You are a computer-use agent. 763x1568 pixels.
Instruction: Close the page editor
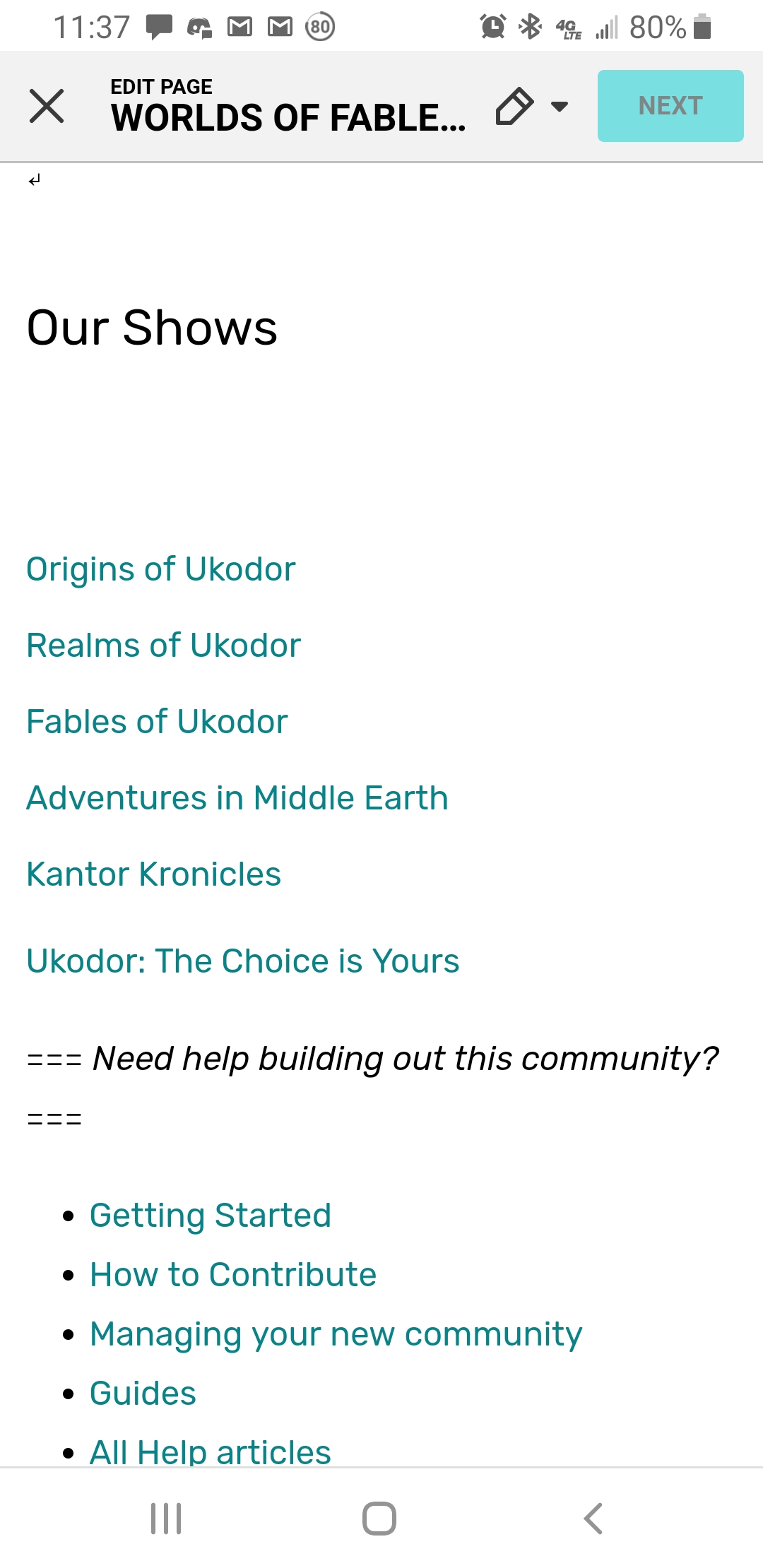point(47,106)
